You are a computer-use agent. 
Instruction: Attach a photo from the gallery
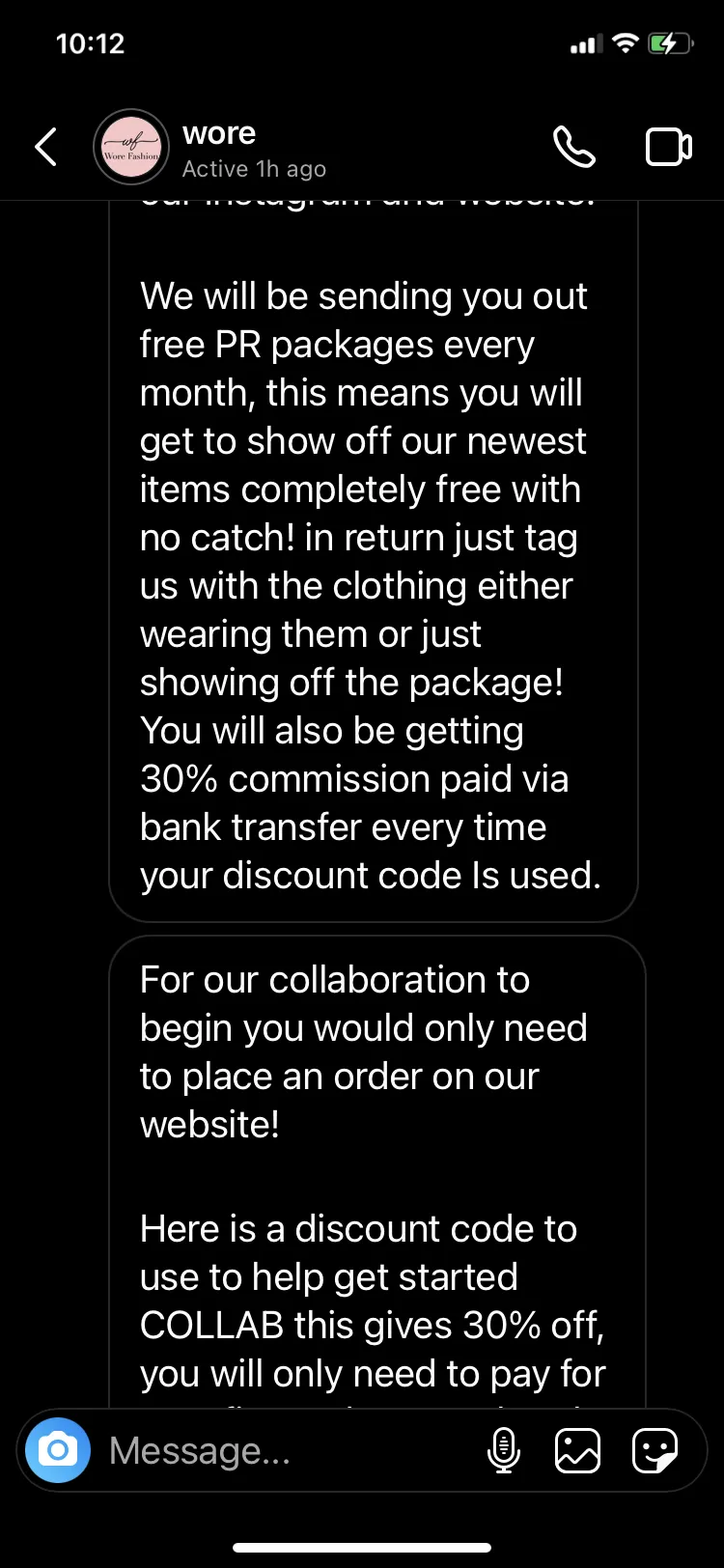(x=577, y=1450)
